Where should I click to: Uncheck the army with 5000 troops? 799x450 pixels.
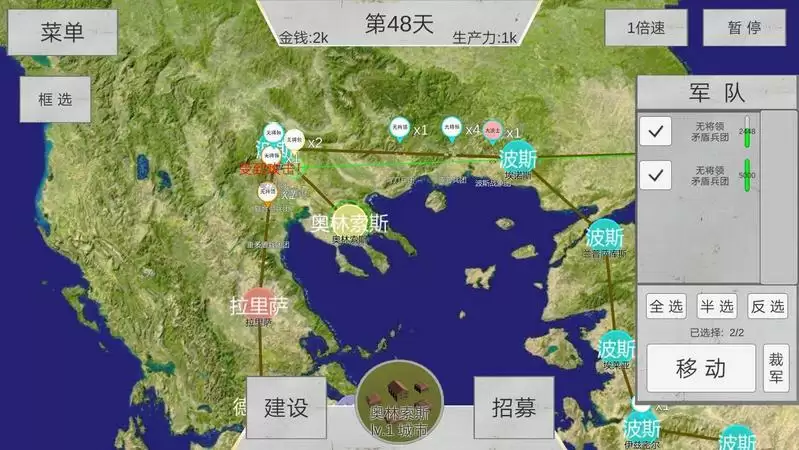click(x=655, y=176)
